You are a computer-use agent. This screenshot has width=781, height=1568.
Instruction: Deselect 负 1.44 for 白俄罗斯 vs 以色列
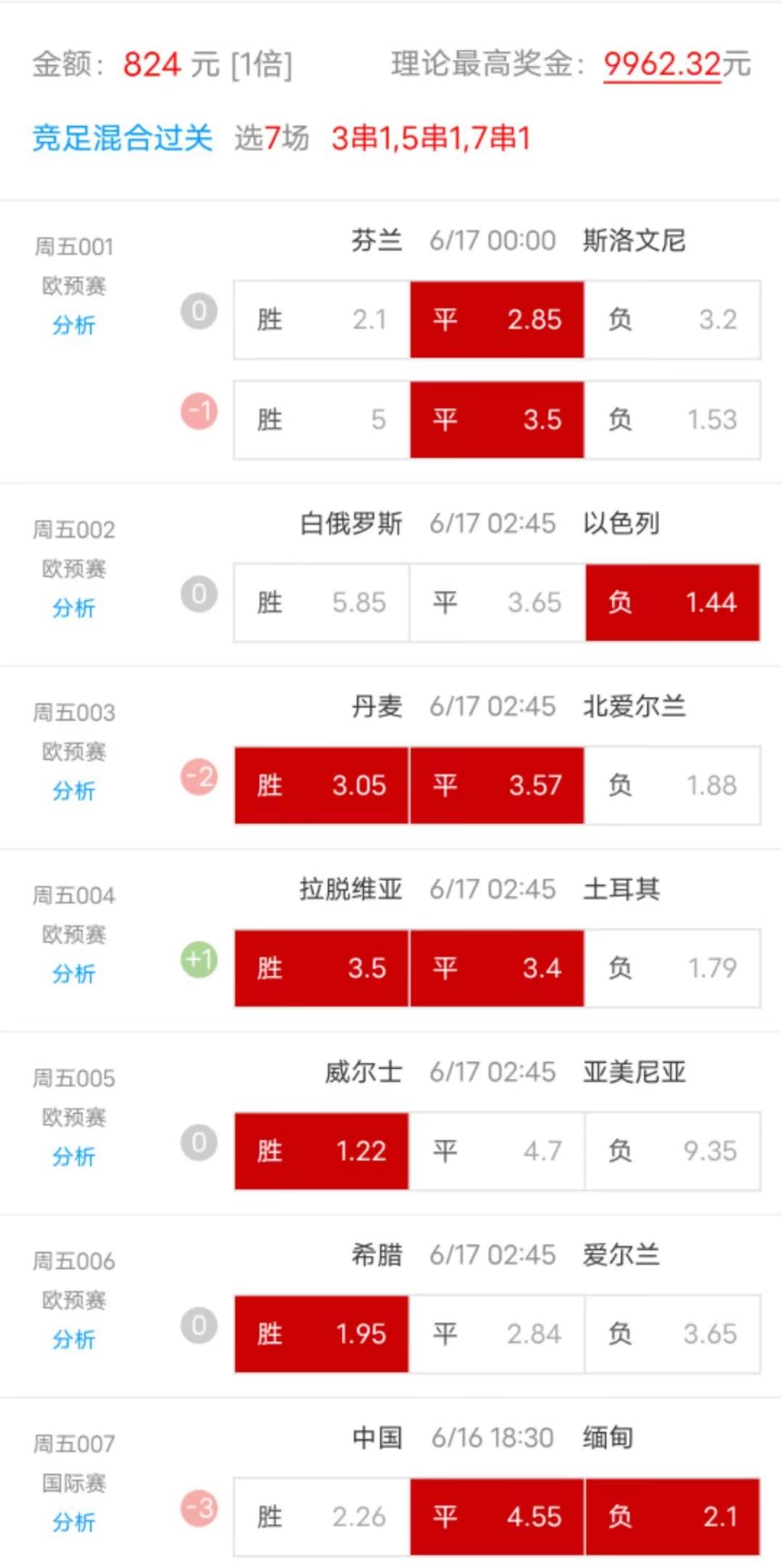673,602
